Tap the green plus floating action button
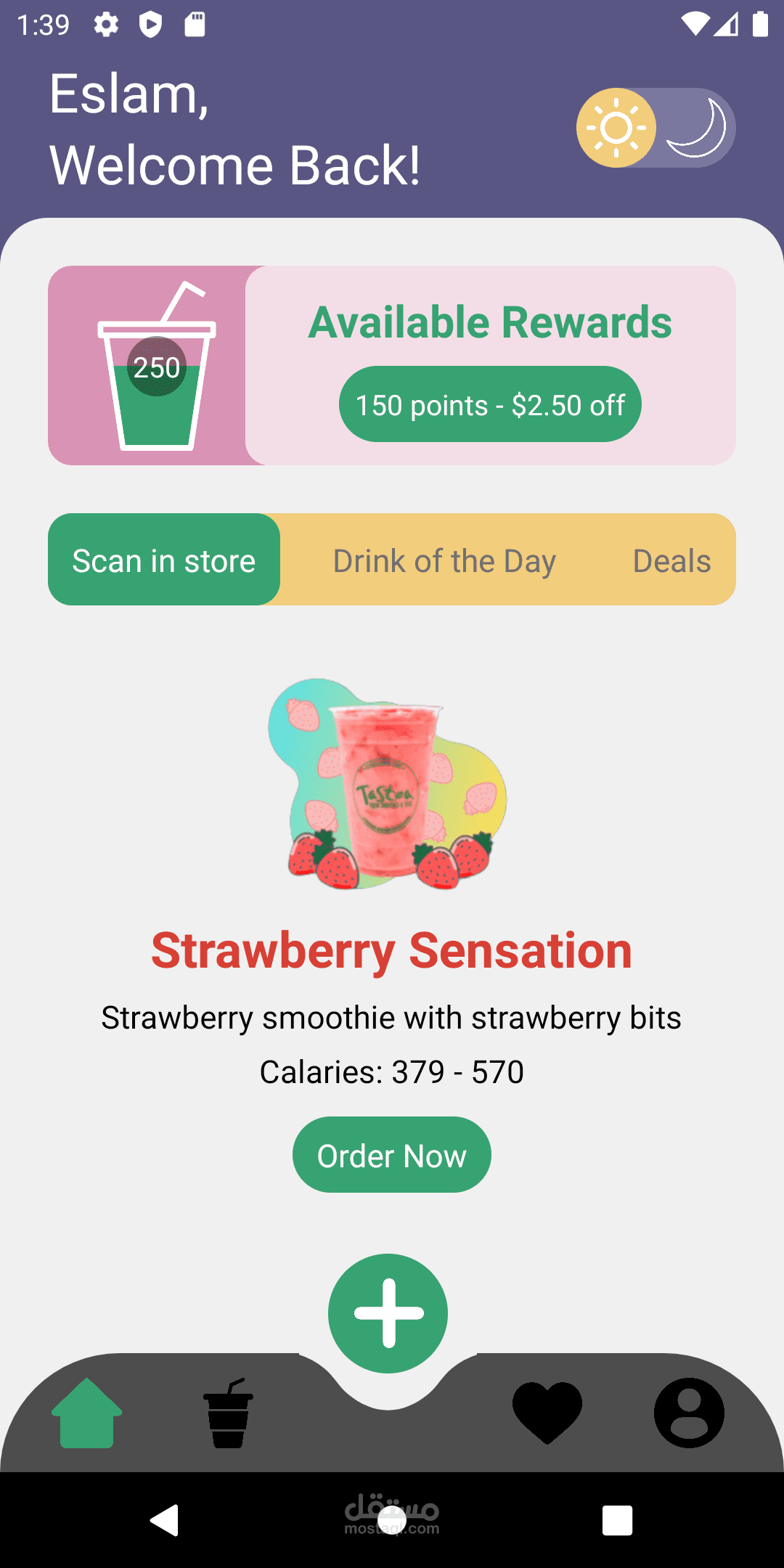Viewport: 784px width, 1568px height. 389,1312
